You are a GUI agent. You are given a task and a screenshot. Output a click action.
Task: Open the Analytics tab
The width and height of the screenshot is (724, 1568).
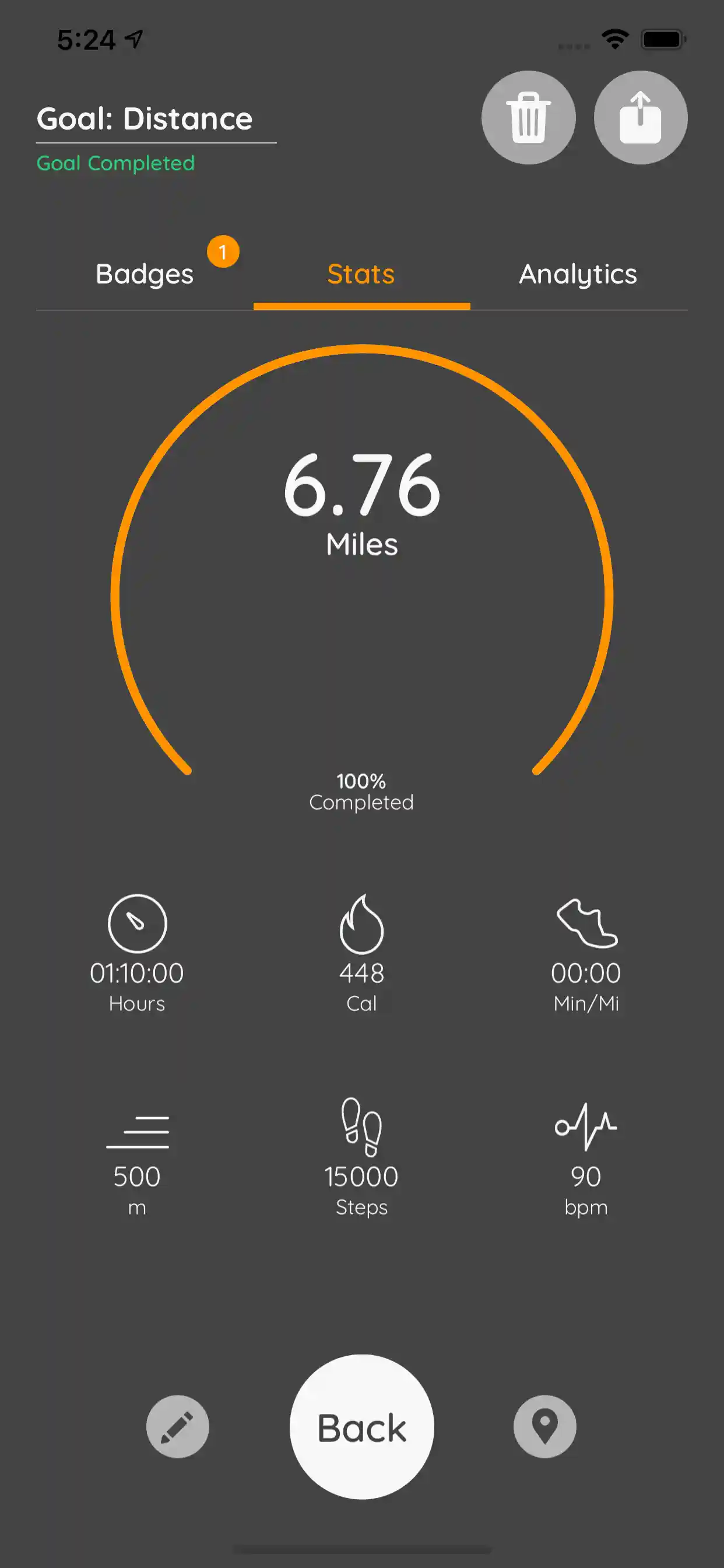coord(578,275)
